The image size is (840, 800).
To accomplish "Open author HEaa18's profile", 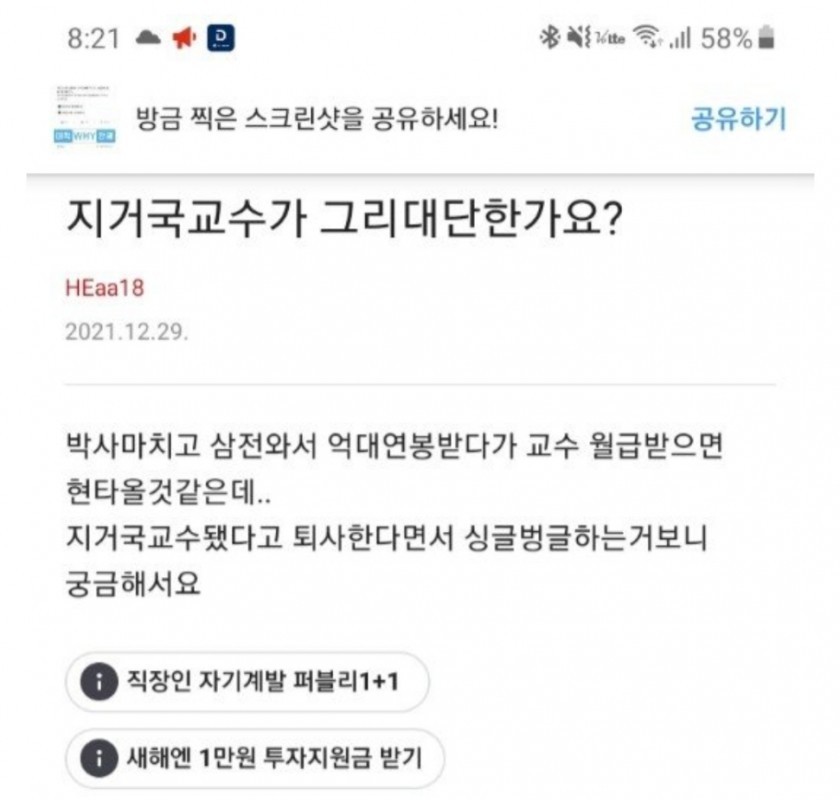I will [x=105, y=288].
